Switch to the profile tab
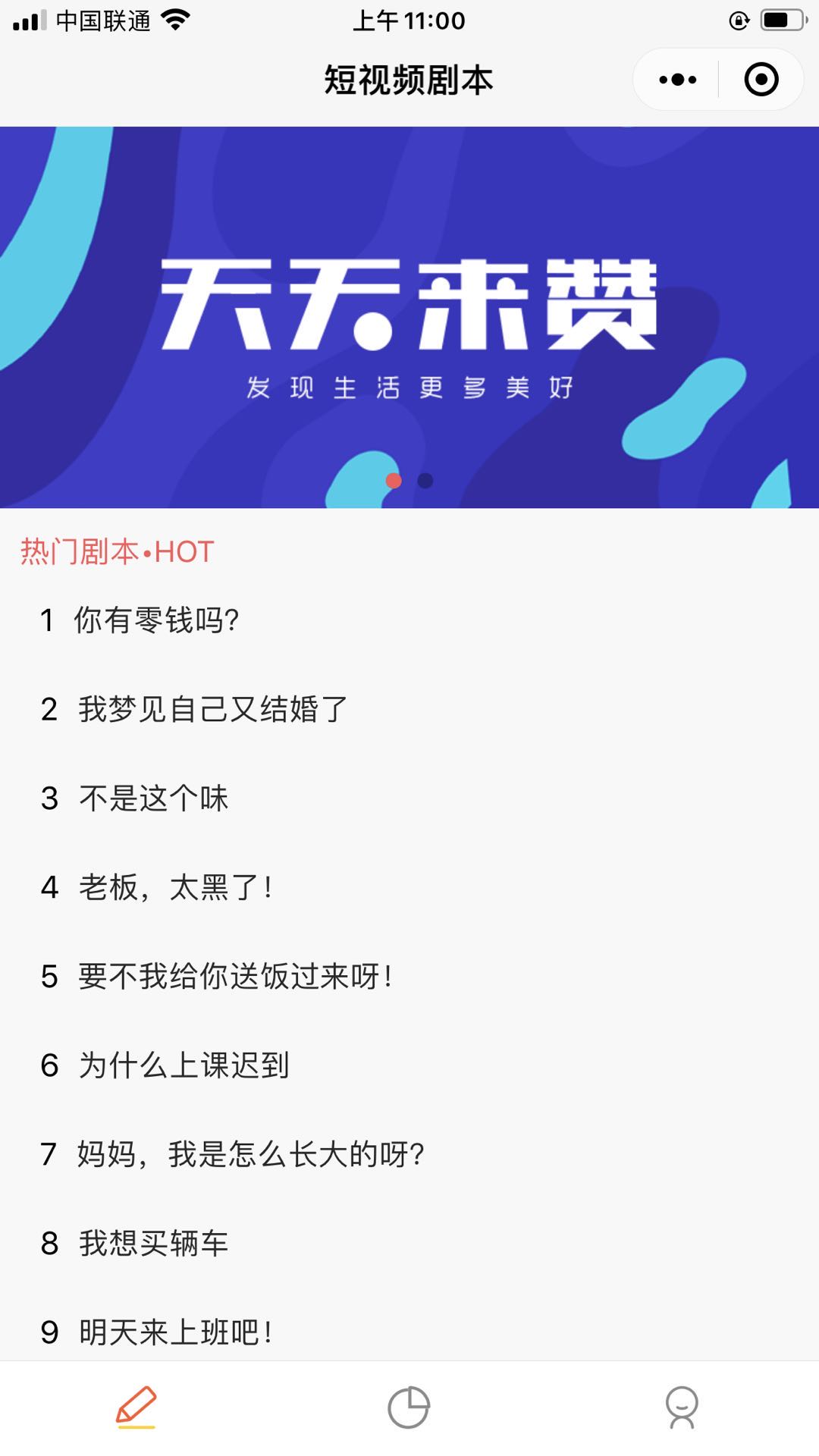The image size is (819, 1456). point(682,1407)
